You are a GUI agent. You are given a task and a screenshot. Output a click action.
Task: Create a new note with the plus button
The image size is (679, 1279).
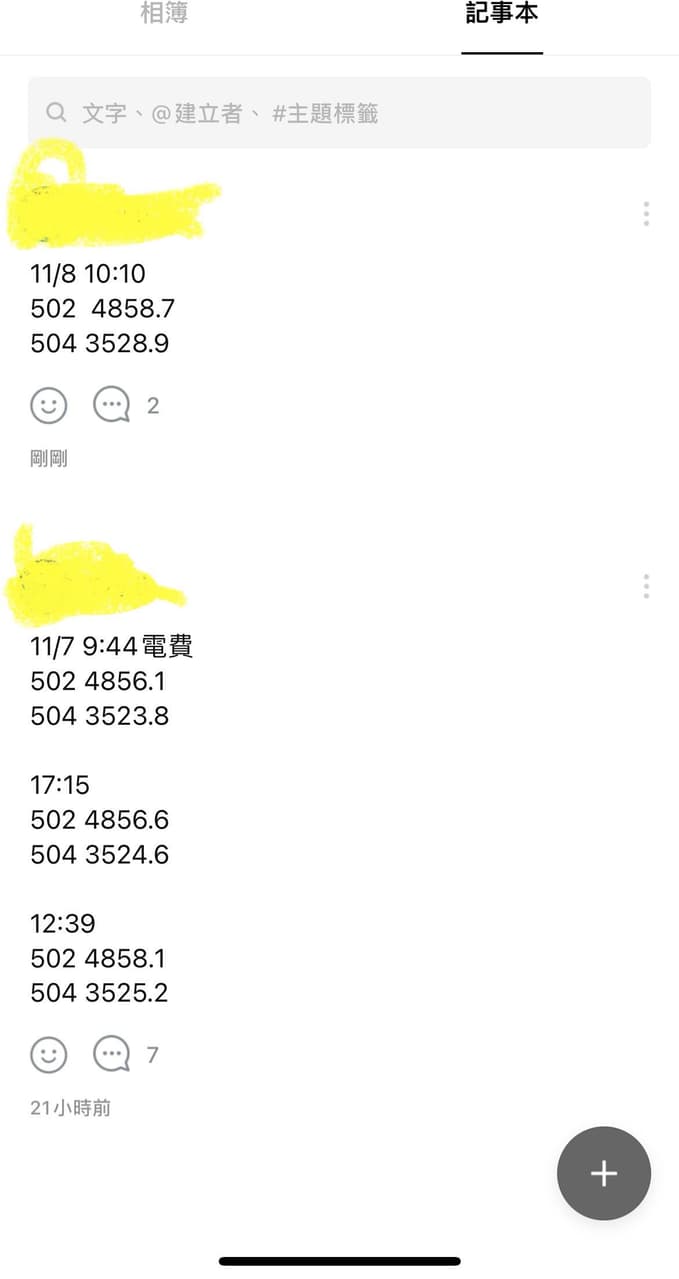click(603, 1173)
